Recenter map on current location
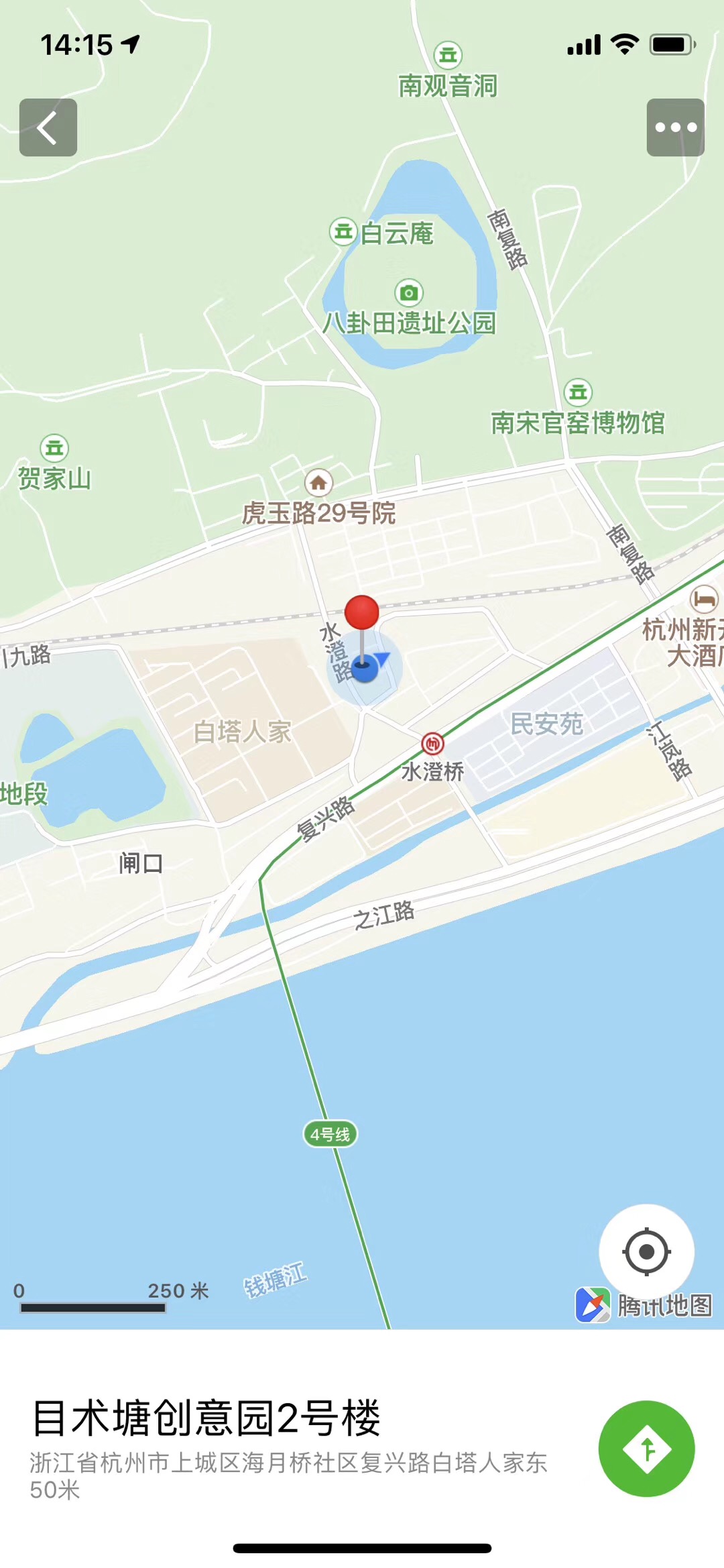 [646, 1251]
